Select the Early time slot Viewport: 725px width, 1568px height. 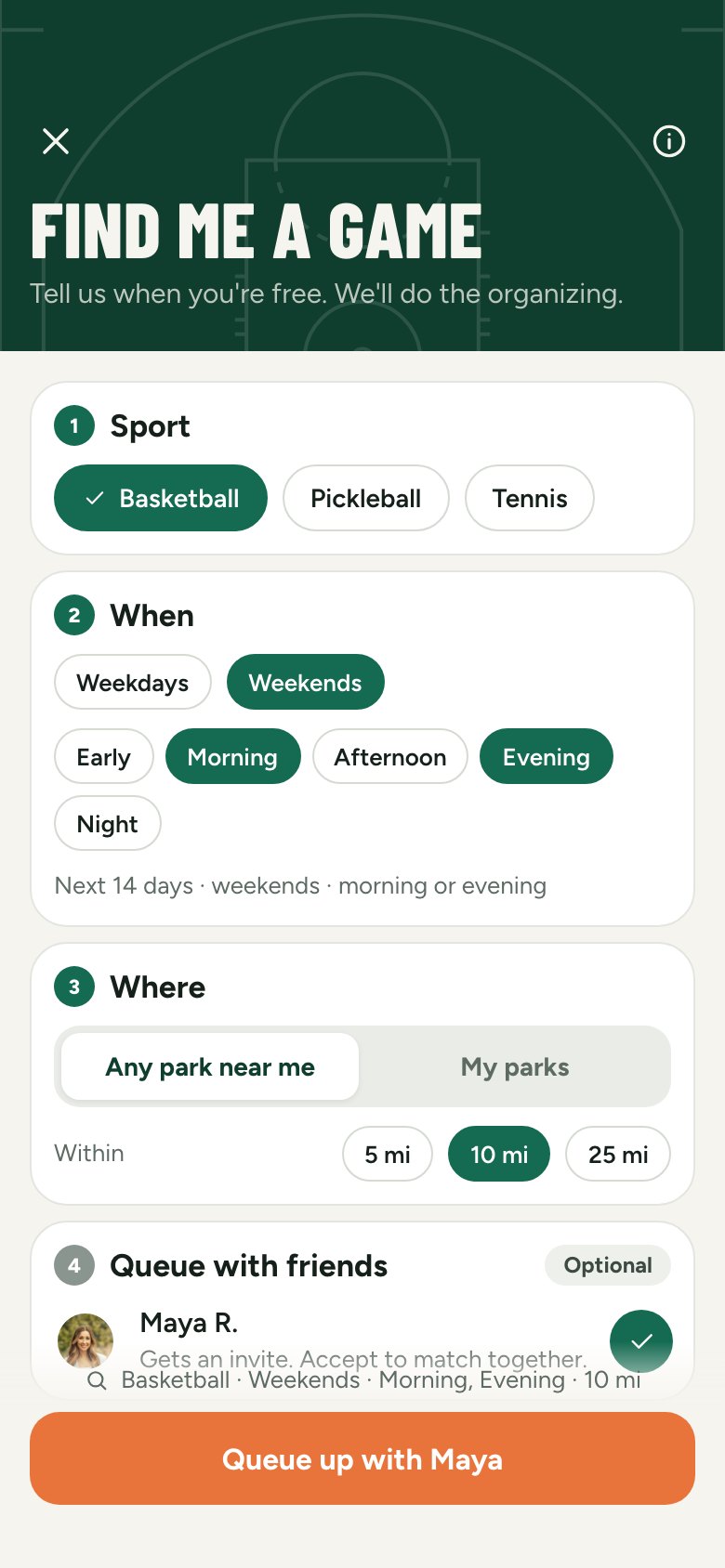click(103, 757)
